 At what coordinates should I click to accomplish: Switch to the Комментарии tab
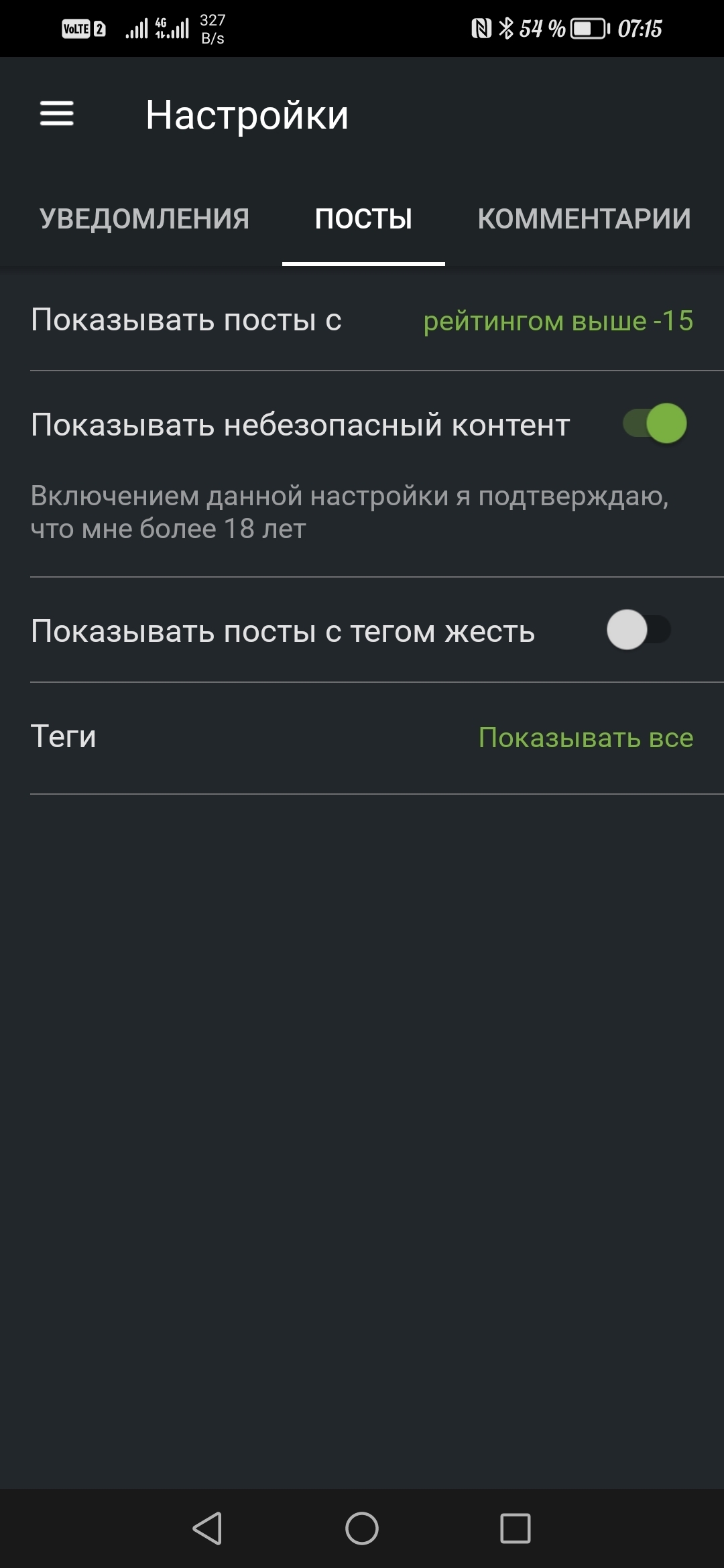click(x=584, y=219)
